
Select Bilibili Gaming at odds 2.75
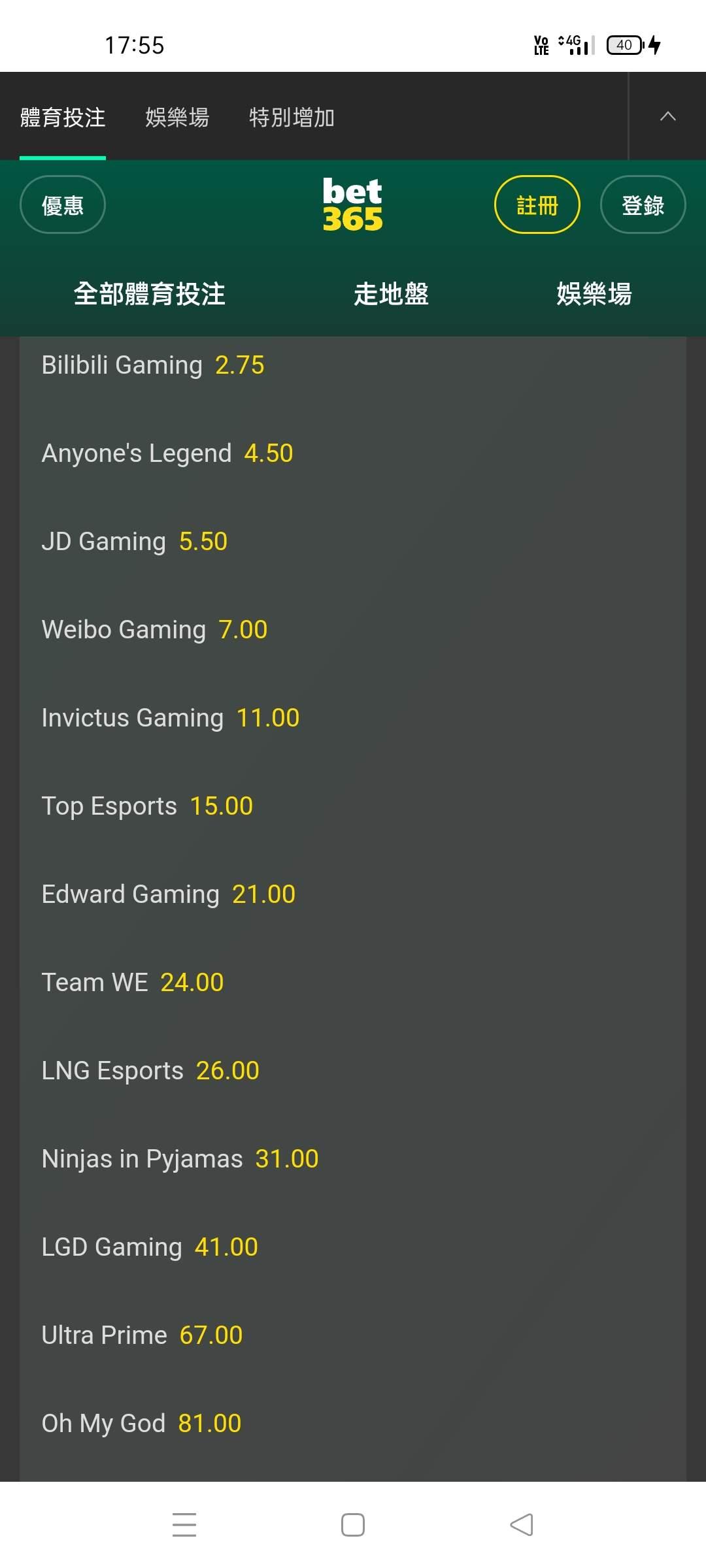153,365
